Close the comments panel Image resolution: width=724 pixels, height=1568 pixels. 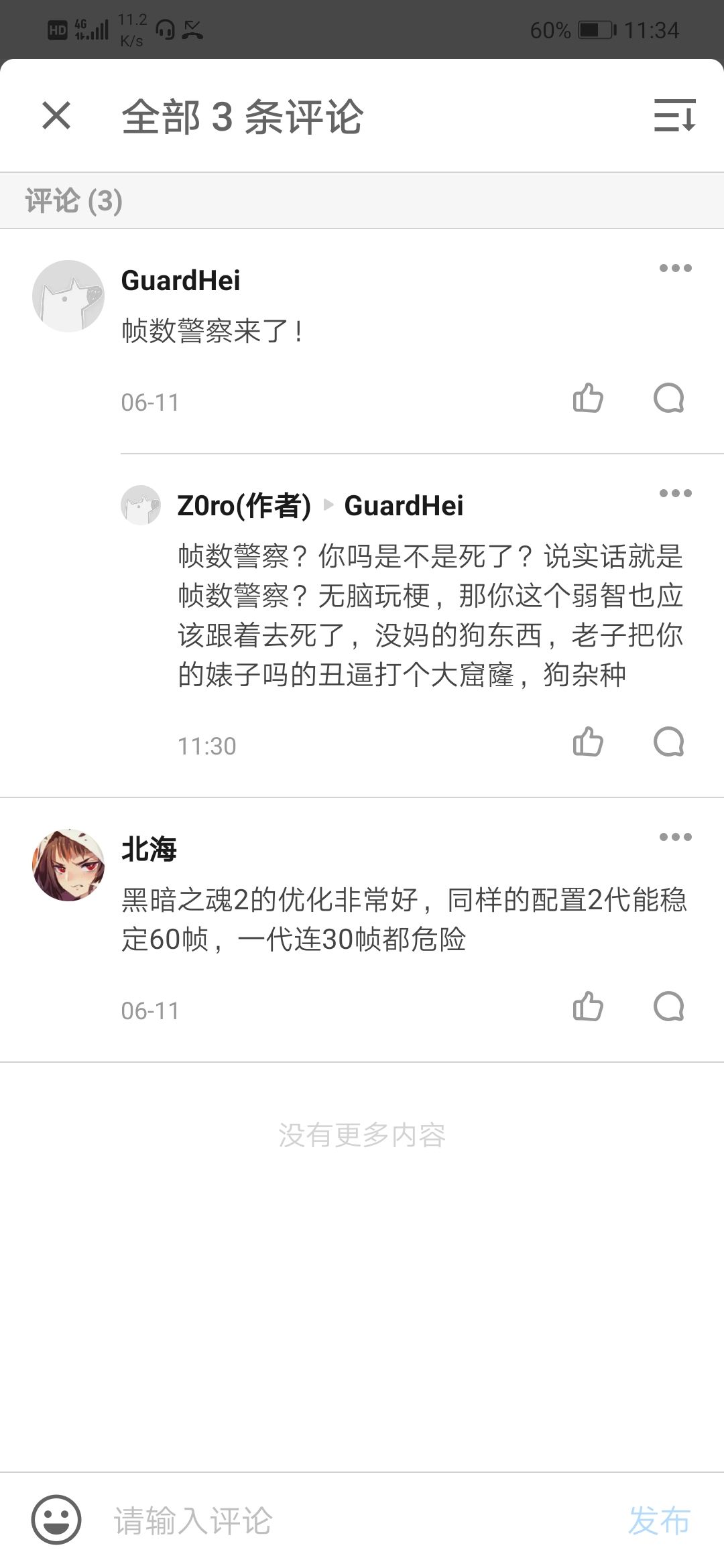click(x=56, y=115)
